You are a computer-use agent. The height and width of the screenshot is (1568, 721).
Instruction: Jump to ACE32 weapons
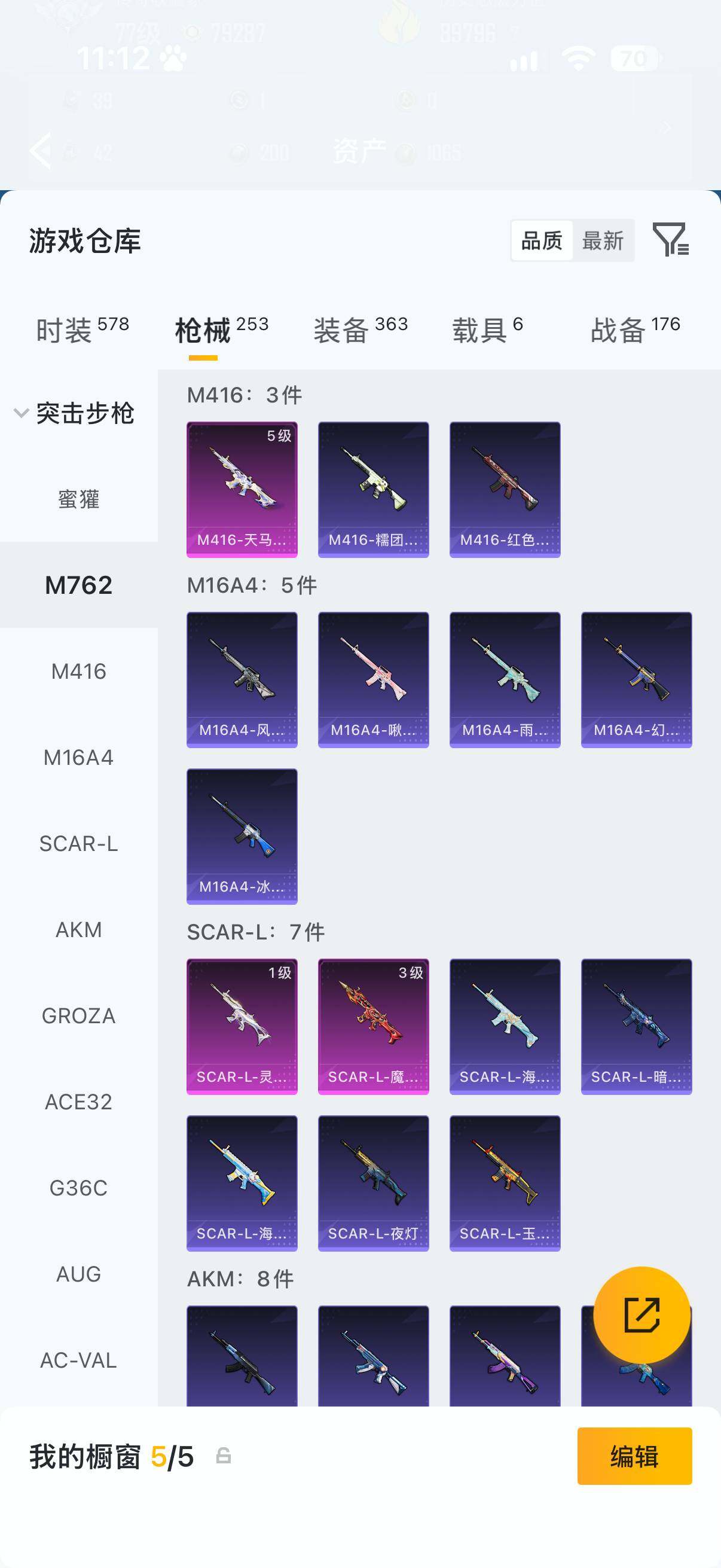click(x=78, y=1102)
